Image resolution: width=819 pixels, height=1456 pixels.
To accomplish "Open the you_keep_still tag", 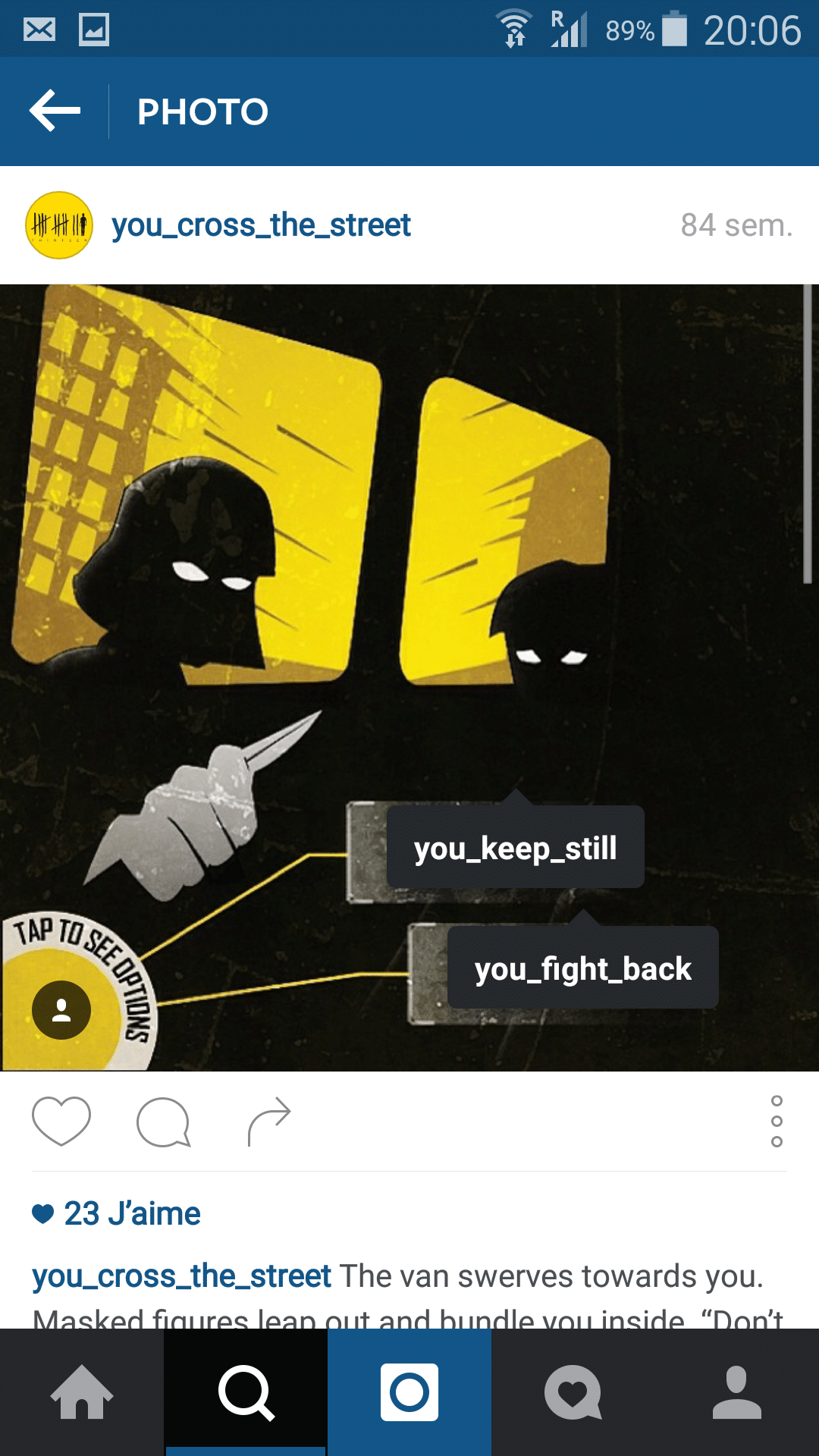I will pos(516,847).
